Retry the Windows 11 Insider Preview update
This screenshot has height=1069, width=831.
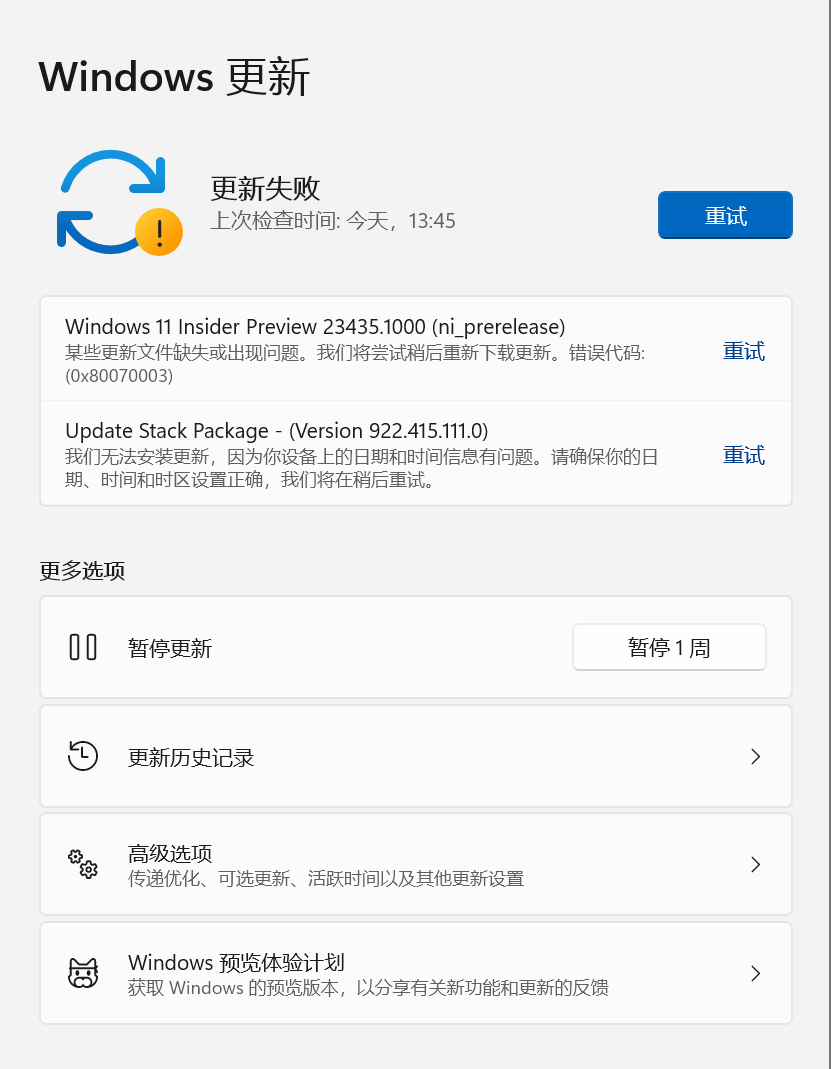point(743,351)
